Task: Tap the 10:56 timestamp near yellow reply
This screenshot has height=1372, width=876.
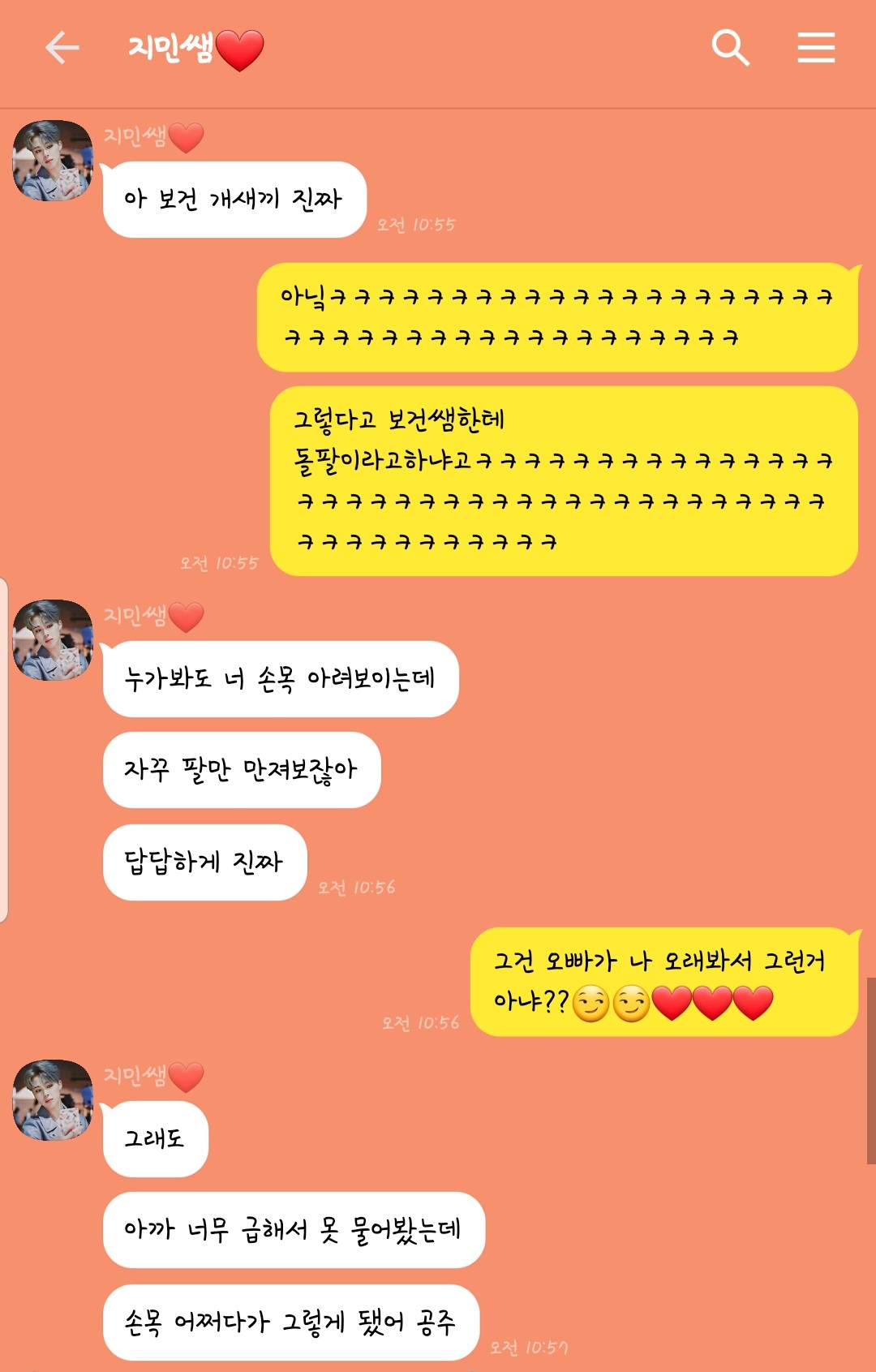Action: click(421, 1024)
